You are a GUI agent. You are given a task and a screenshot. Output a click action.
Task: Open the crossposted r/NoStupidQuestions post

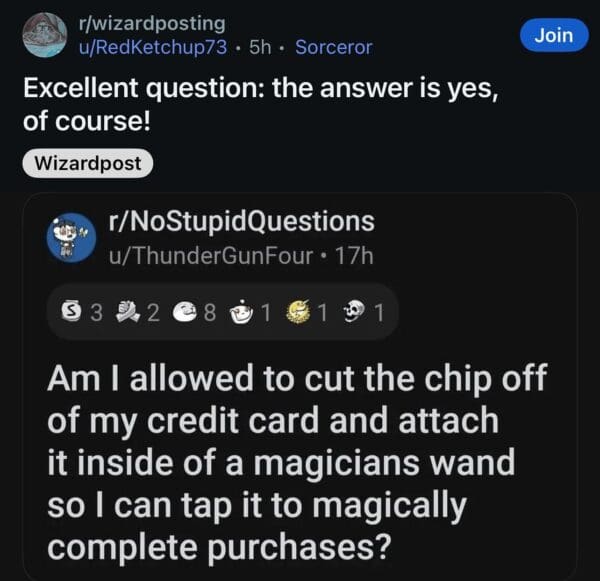point(300,460)
